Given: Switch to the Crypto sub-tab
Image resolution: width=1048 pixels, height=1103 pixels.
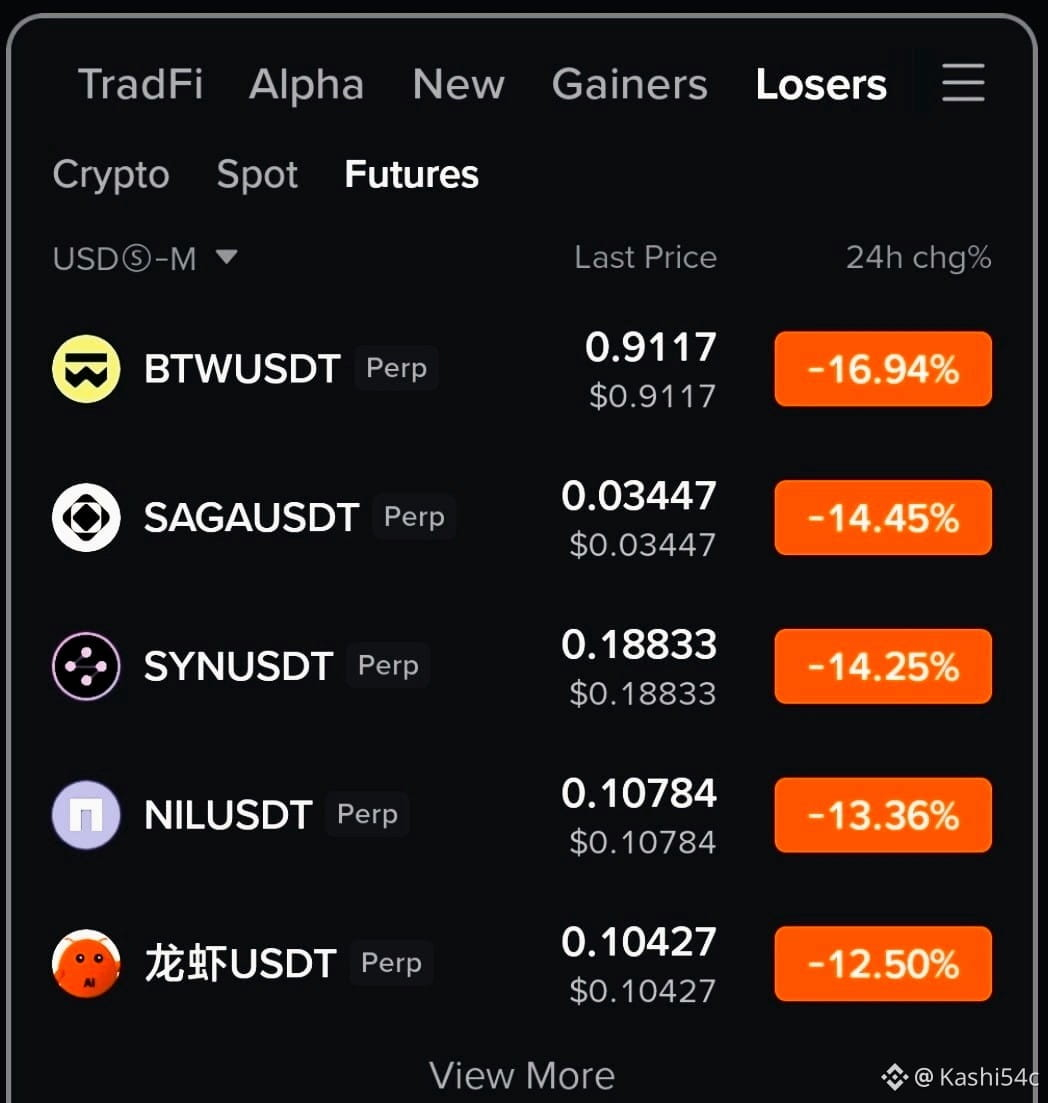Looking at the screenshot, I should pos(111,175).
